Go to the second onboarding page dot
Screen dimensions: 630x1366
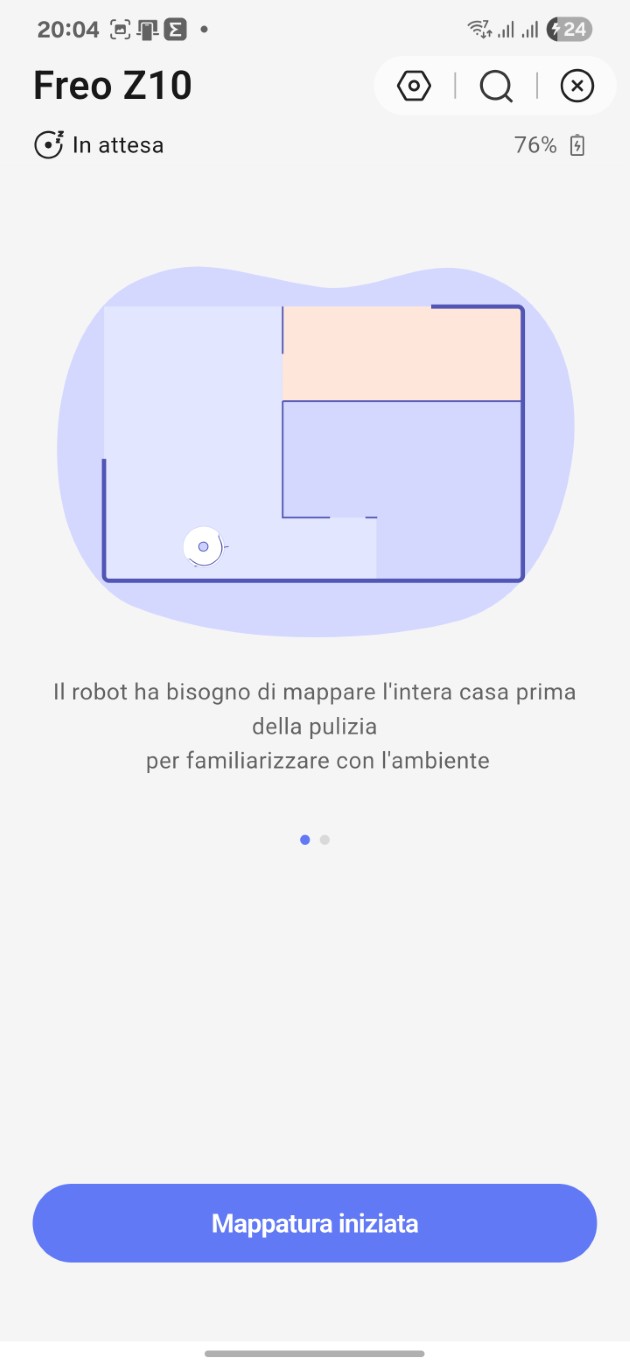point(325,840)
